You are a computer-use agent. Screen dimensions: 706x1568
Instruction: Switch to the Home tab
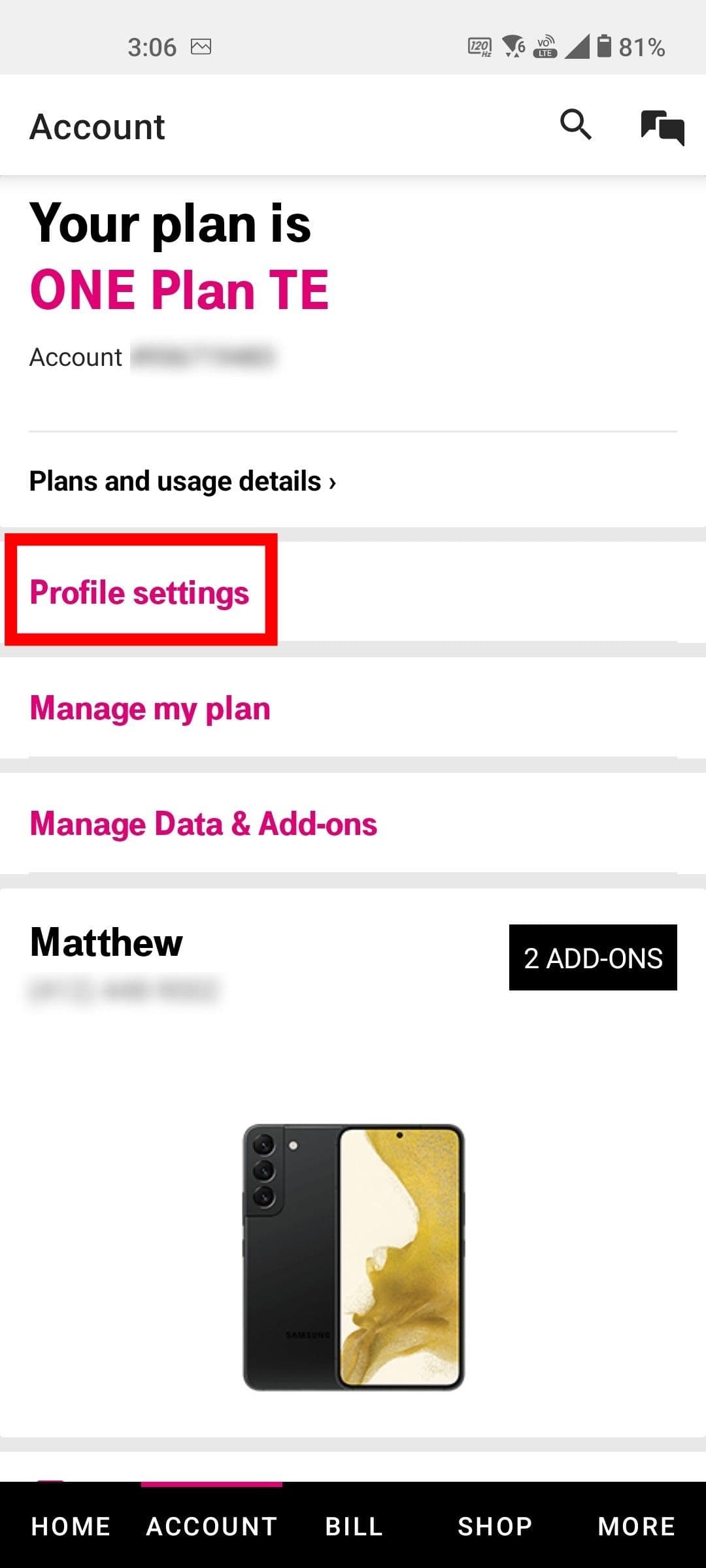71,1526
